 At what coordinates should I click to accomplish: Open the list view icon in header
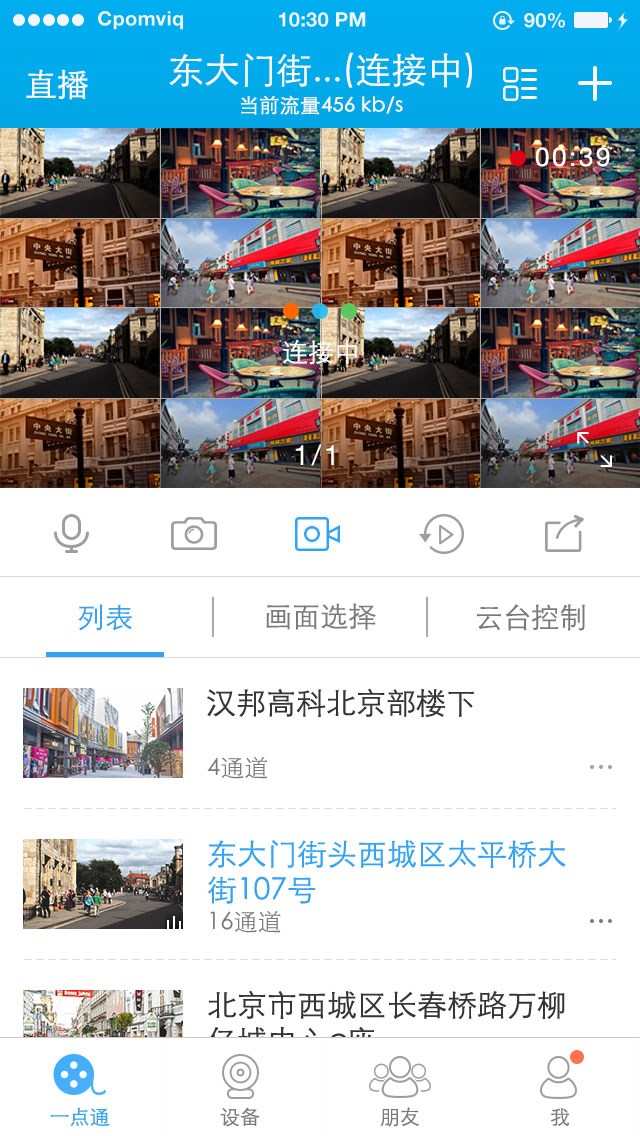pos(519,84)
